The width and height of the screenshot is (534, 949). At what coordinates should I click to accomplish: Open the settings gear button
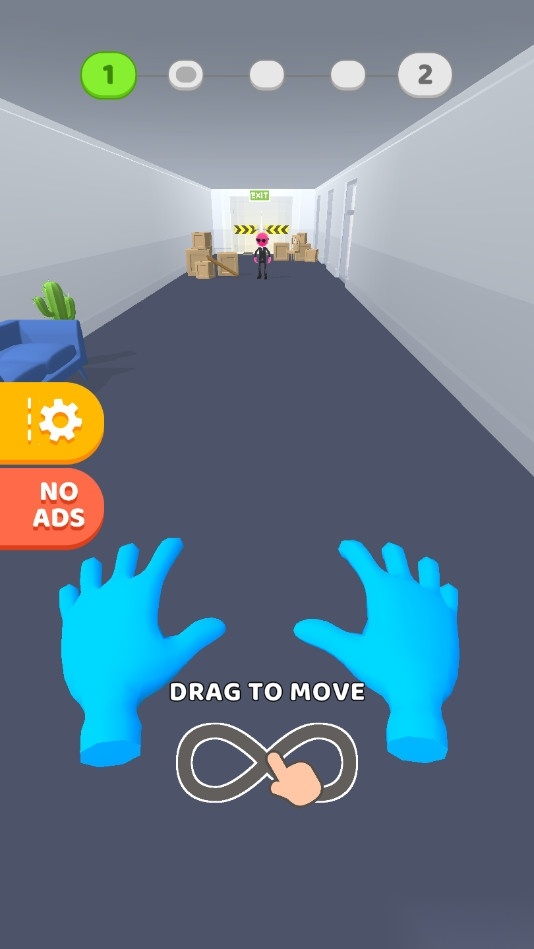(x=51, y=422)
